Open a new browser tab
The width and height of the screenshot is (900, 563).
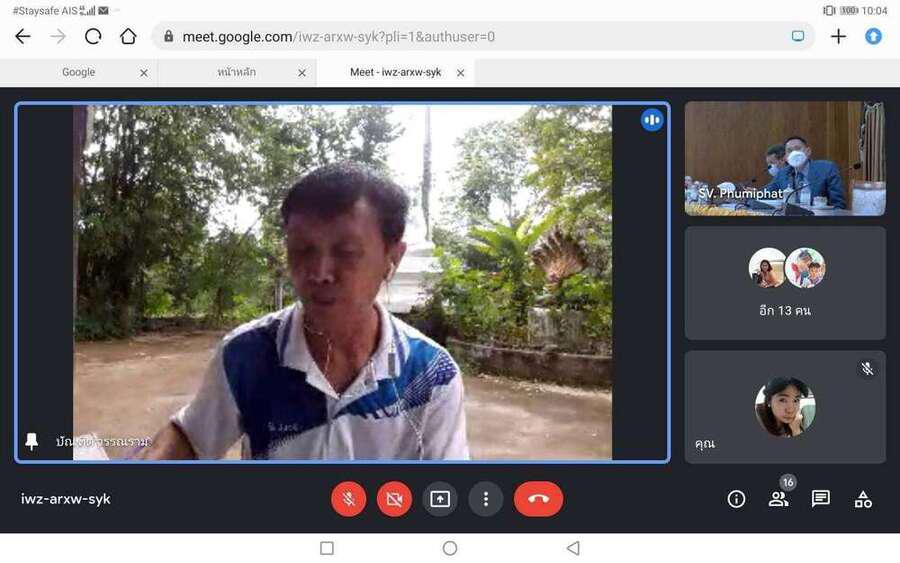click(838, 36)
